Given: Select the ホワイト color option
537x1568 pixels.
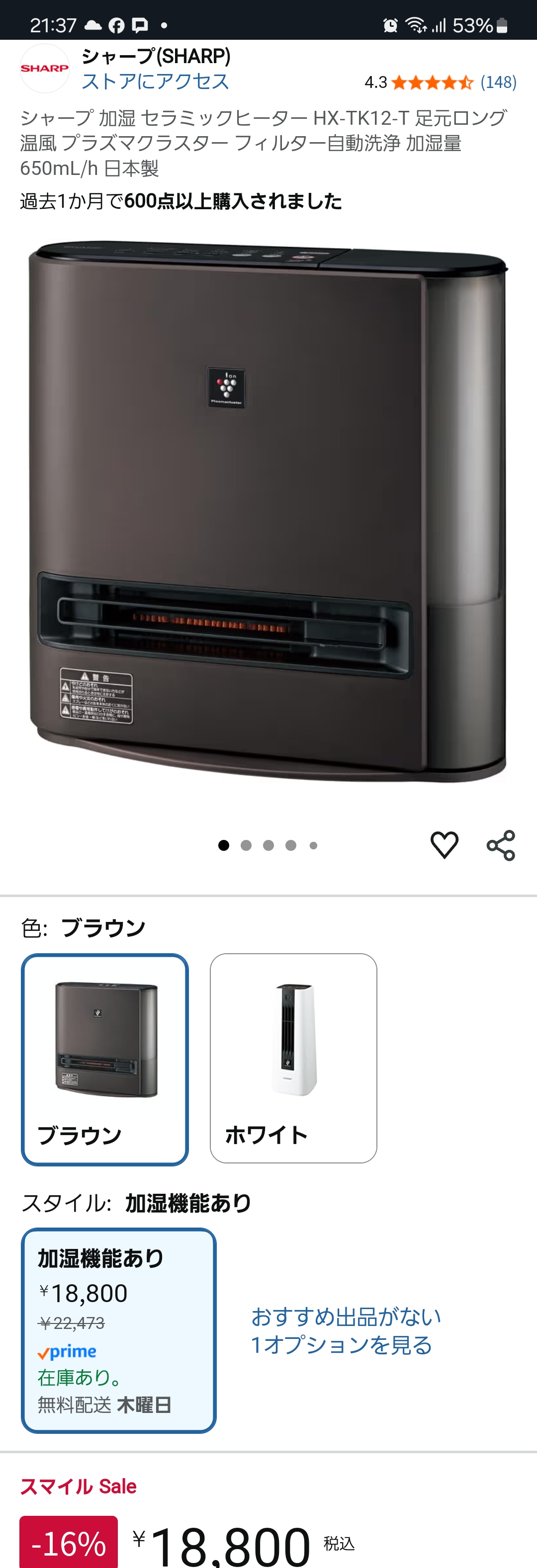Looking at the screenshot, I should pyautogui.click(x=293, y=1059).
